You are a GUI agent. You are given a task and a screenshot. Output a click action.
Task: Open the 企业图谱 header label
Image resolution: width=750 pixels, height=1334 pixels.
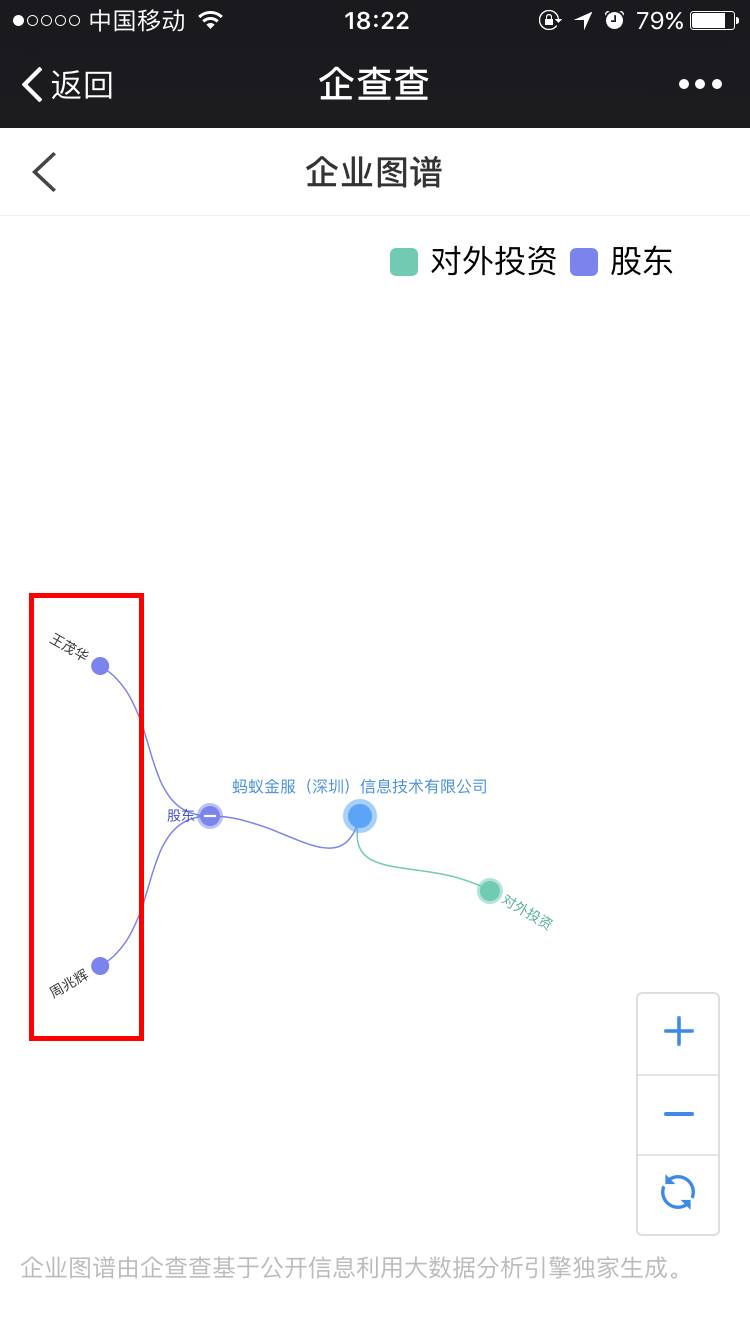(x=374, y=171)
